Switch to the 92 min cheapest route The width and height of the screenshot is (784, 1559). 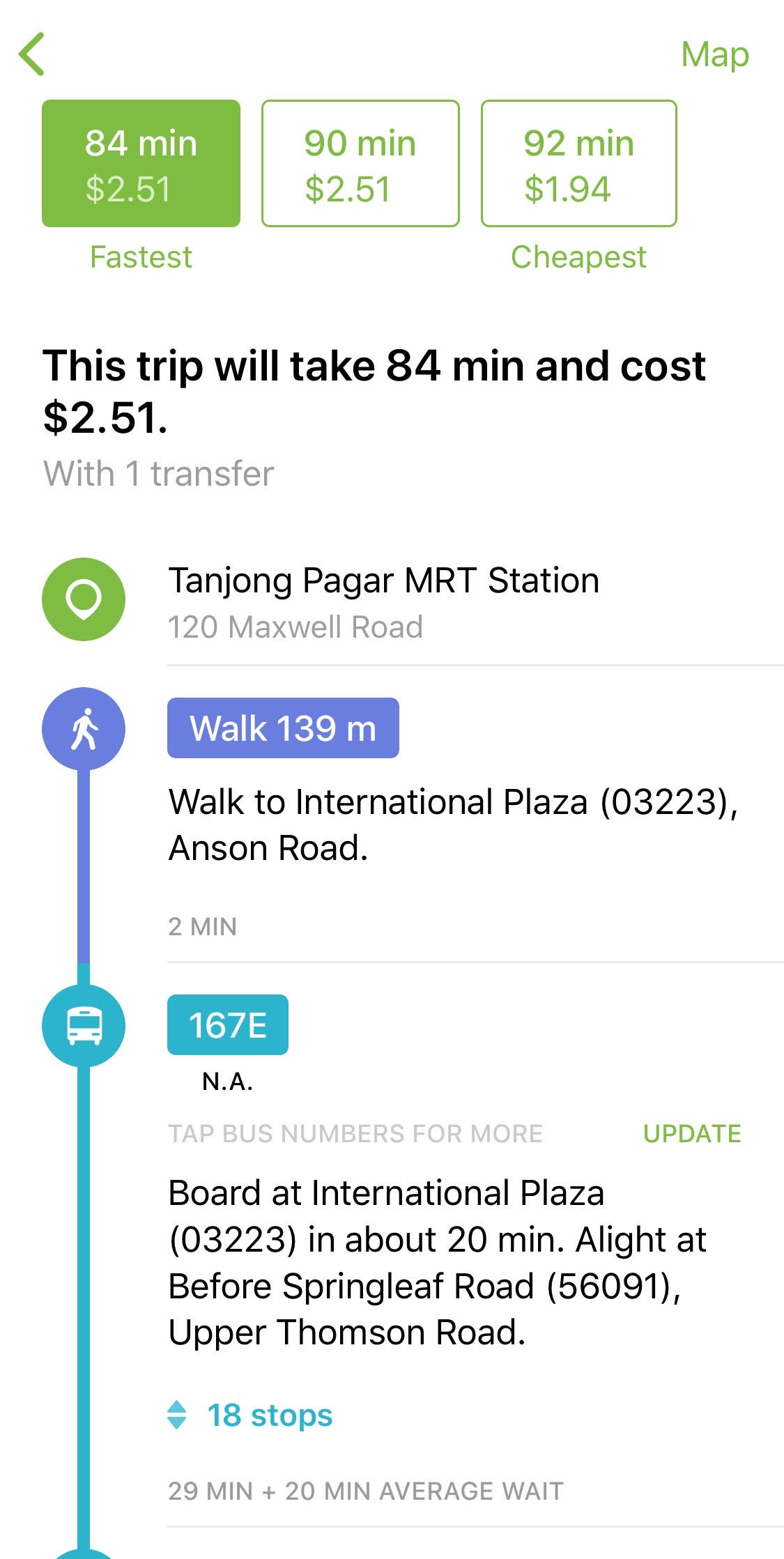point(578,164)
